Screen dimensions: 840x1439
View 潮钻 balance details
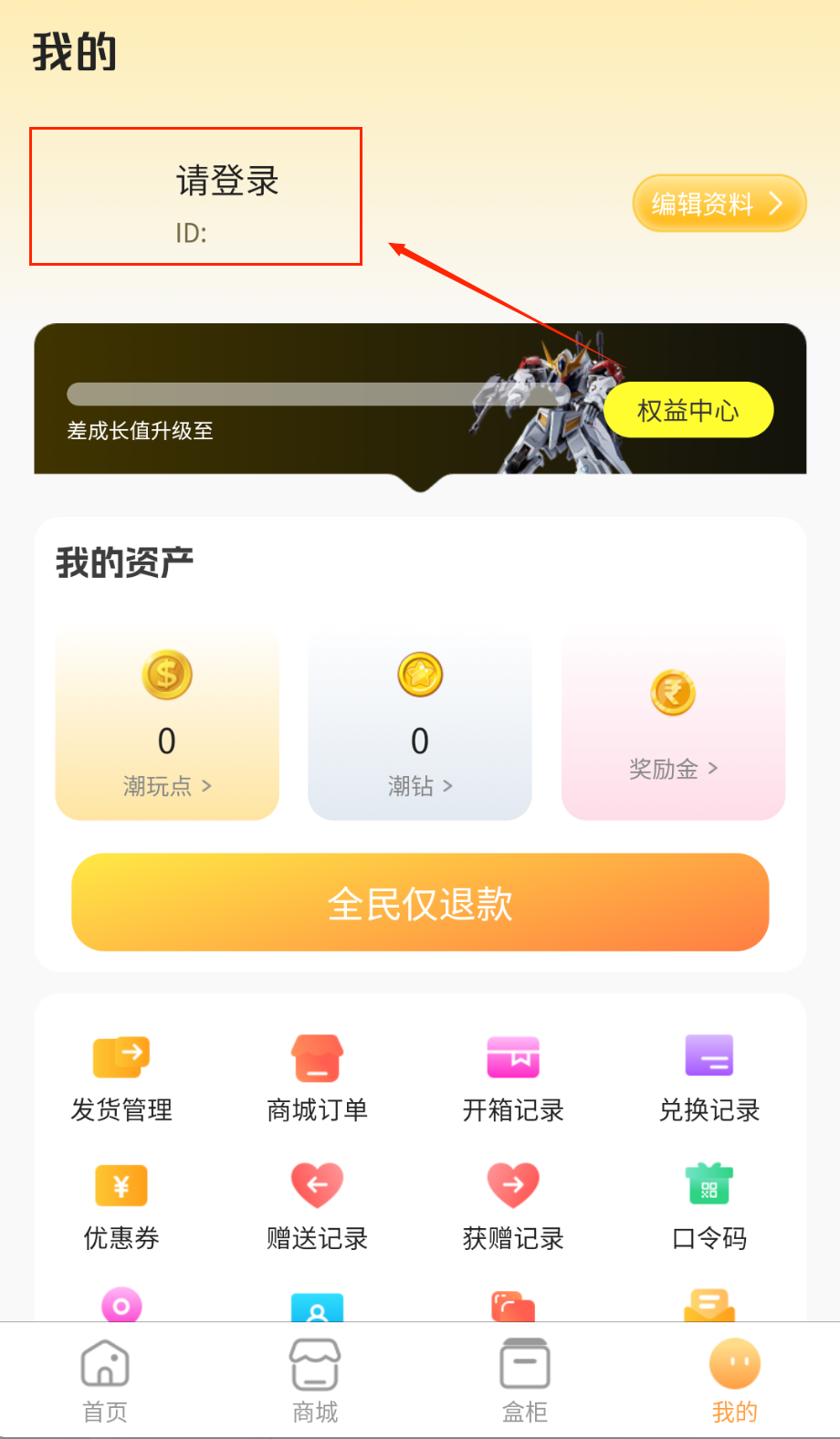(x=420, y=785)
